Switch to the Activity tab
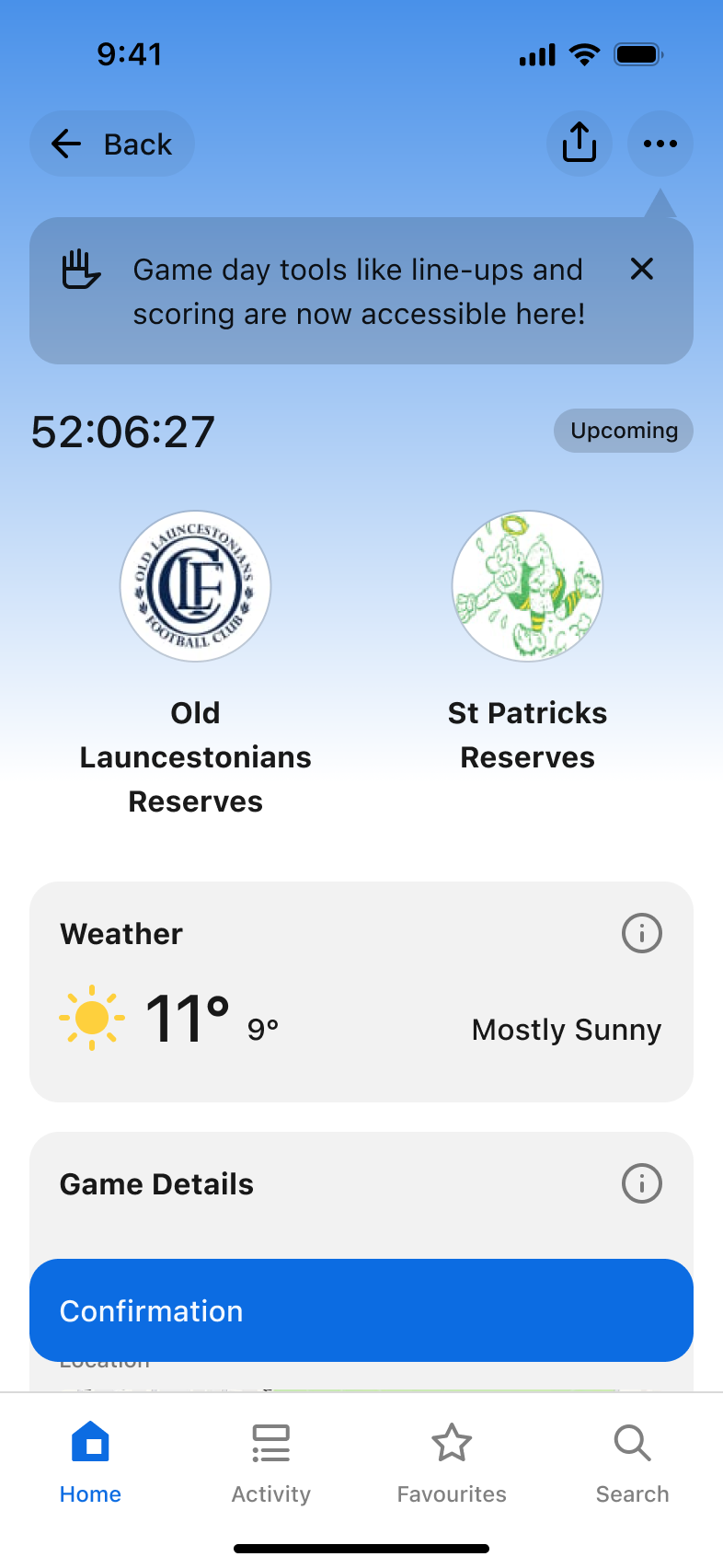Screen dimensions: 723x1568 tap(271, 1461)
